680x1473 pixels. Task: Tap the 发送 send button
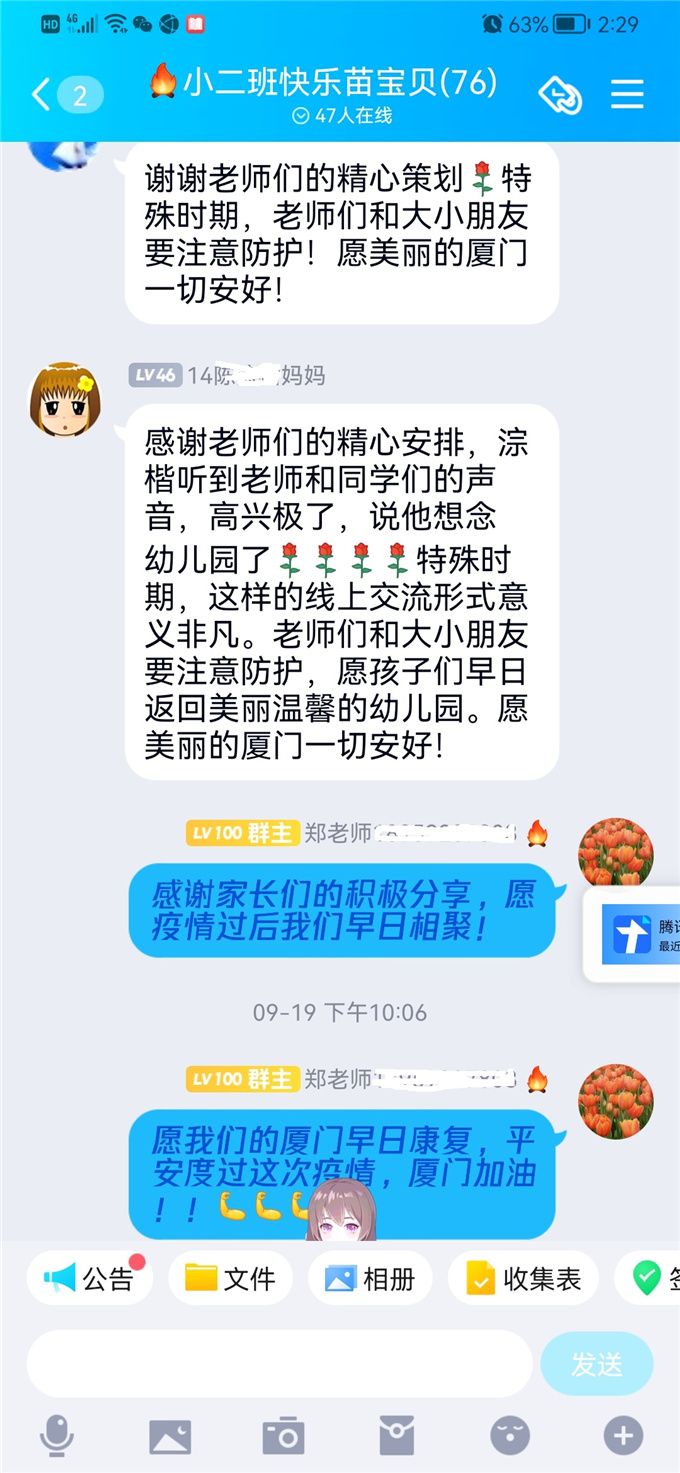pyautogui.click(x=597, y=1363)
